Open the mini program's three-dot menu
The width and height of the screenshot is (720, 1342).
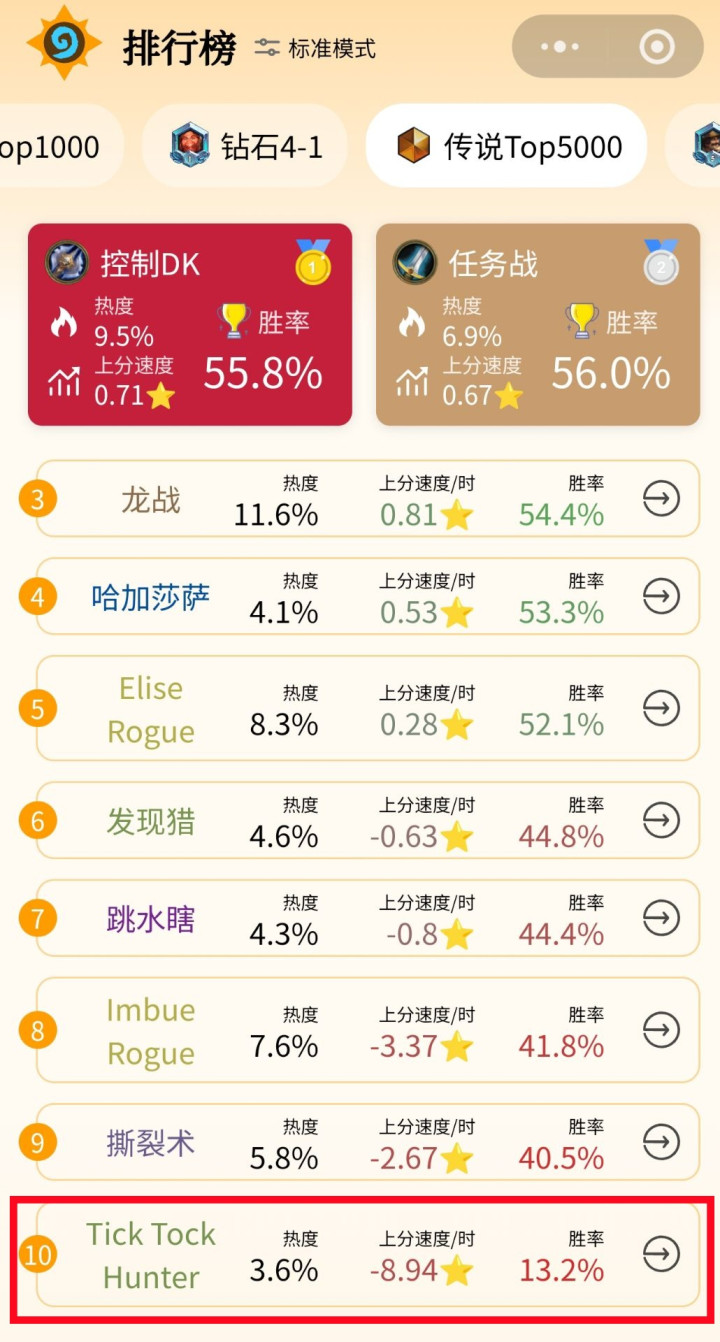[559, 47]
